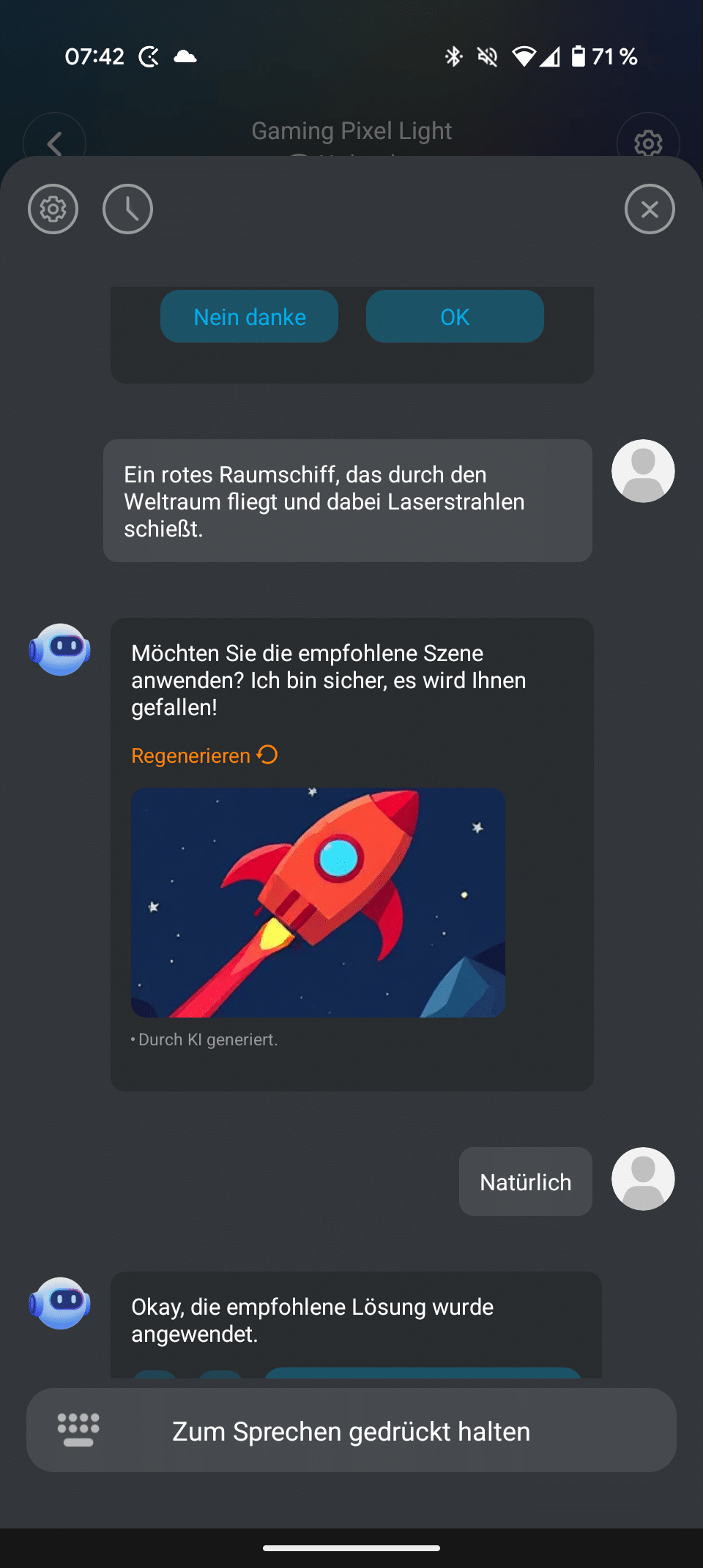Confirm with the OK button
Viewport: 703px width, 1568px height.
(455, 317)
